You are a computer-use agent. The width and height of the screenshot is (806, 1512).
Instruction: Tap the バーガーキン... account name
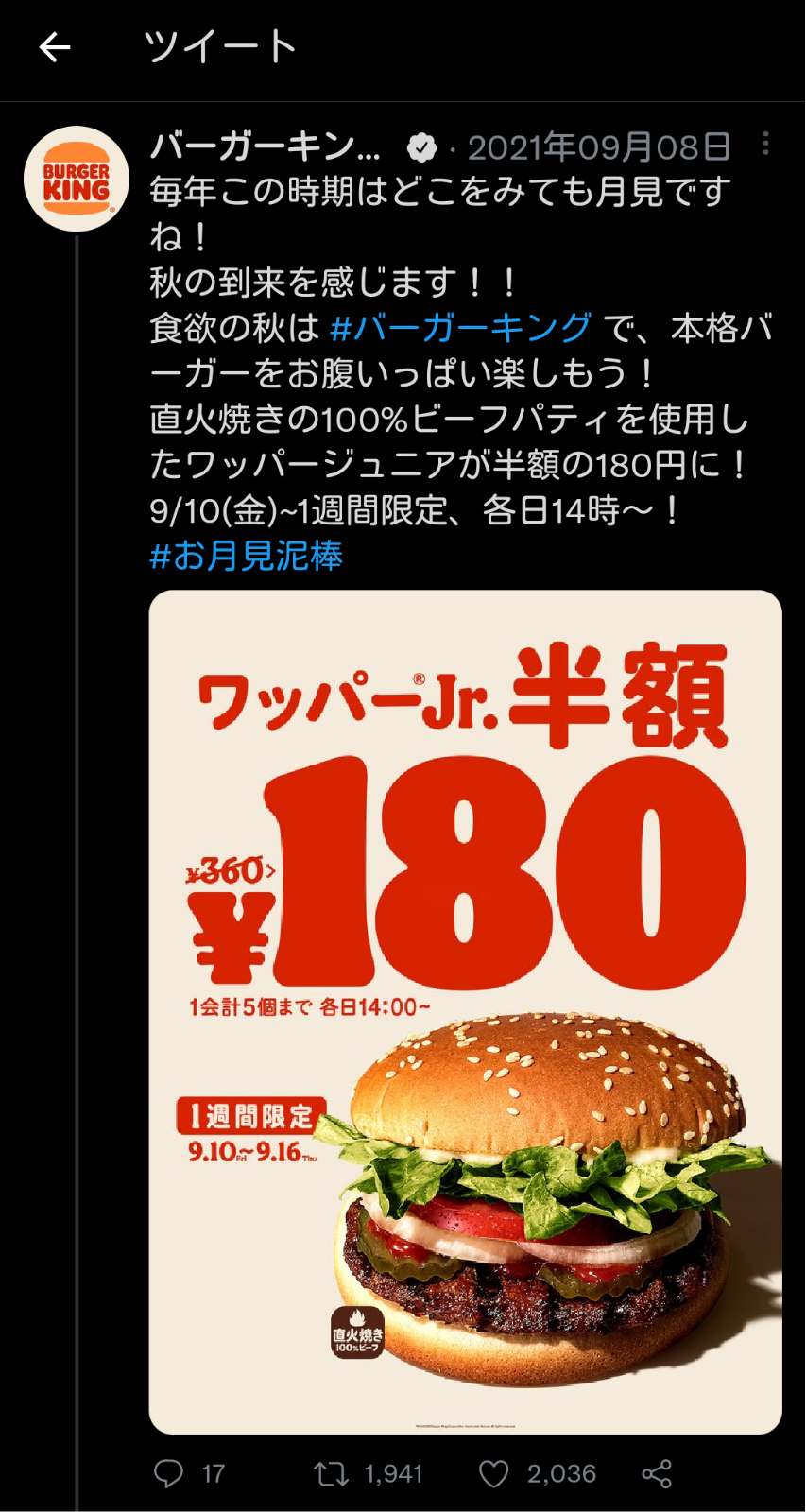pos(266,146)
